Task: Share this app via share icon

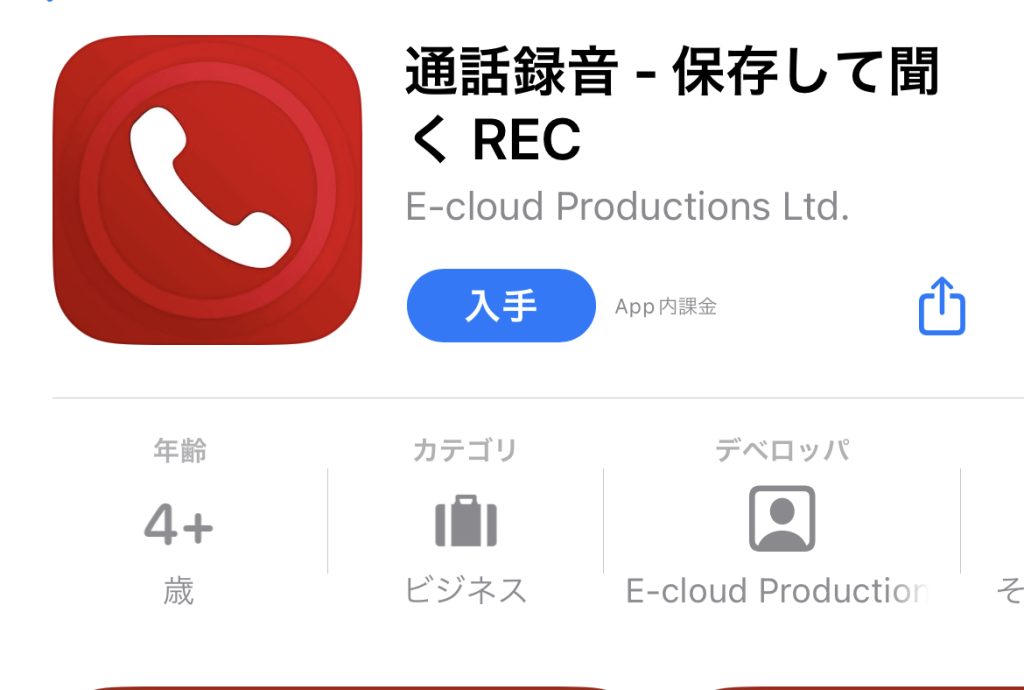Action: click(x=941, y=306)
